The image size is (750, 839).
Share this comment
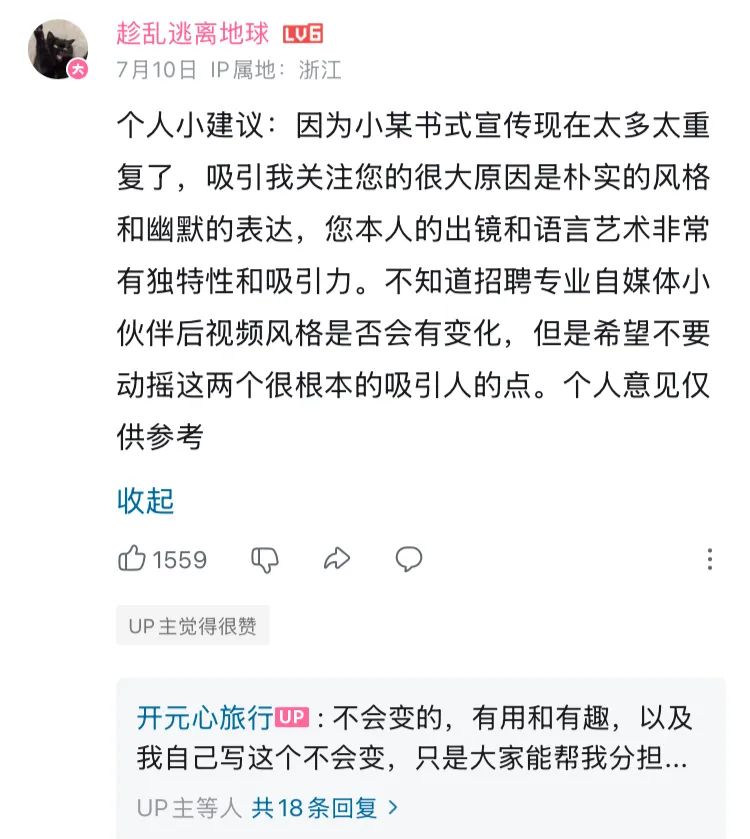tap(337, 559)
